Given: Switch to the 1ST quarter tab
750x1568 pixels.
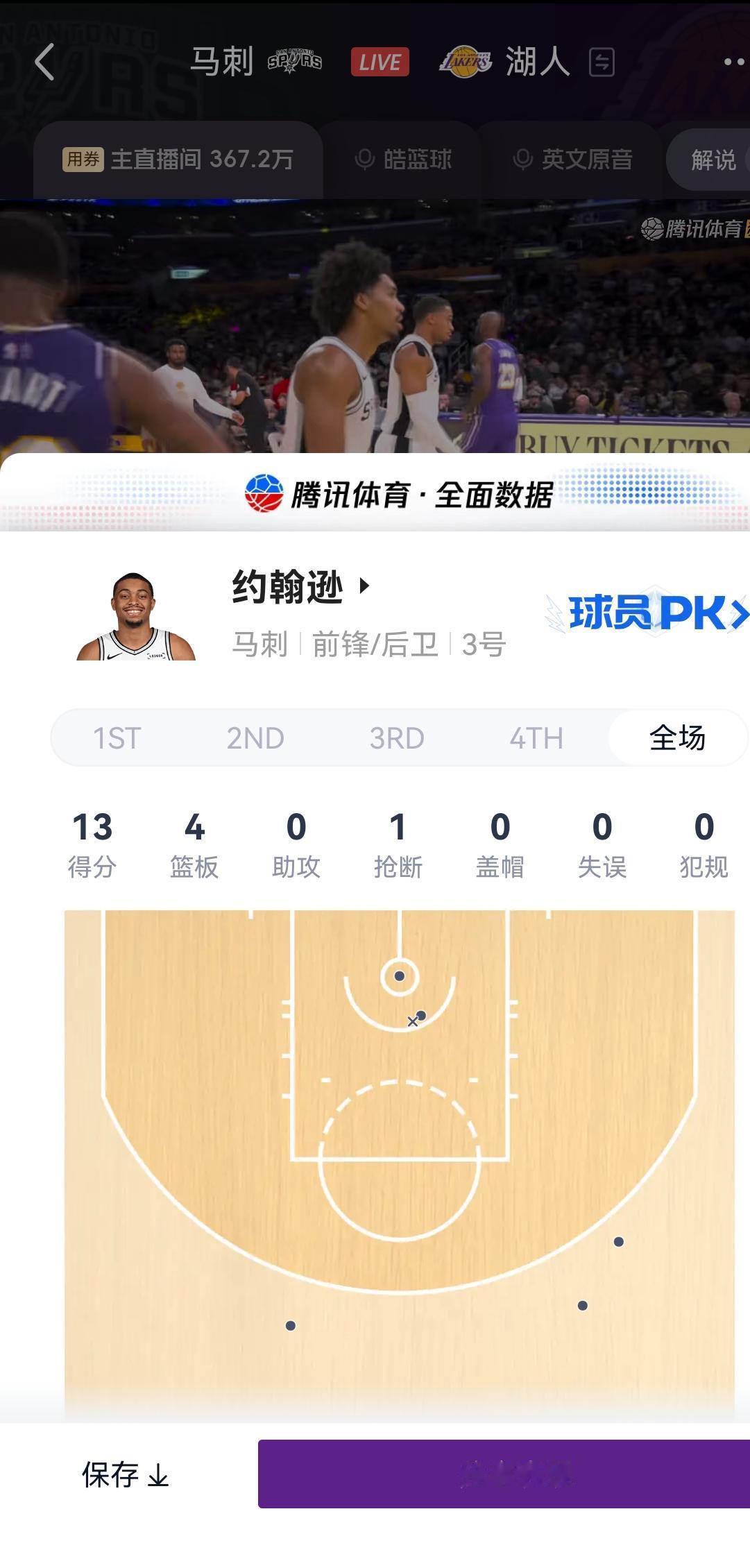Looking at the screenshot, I should tap(117, 738).
